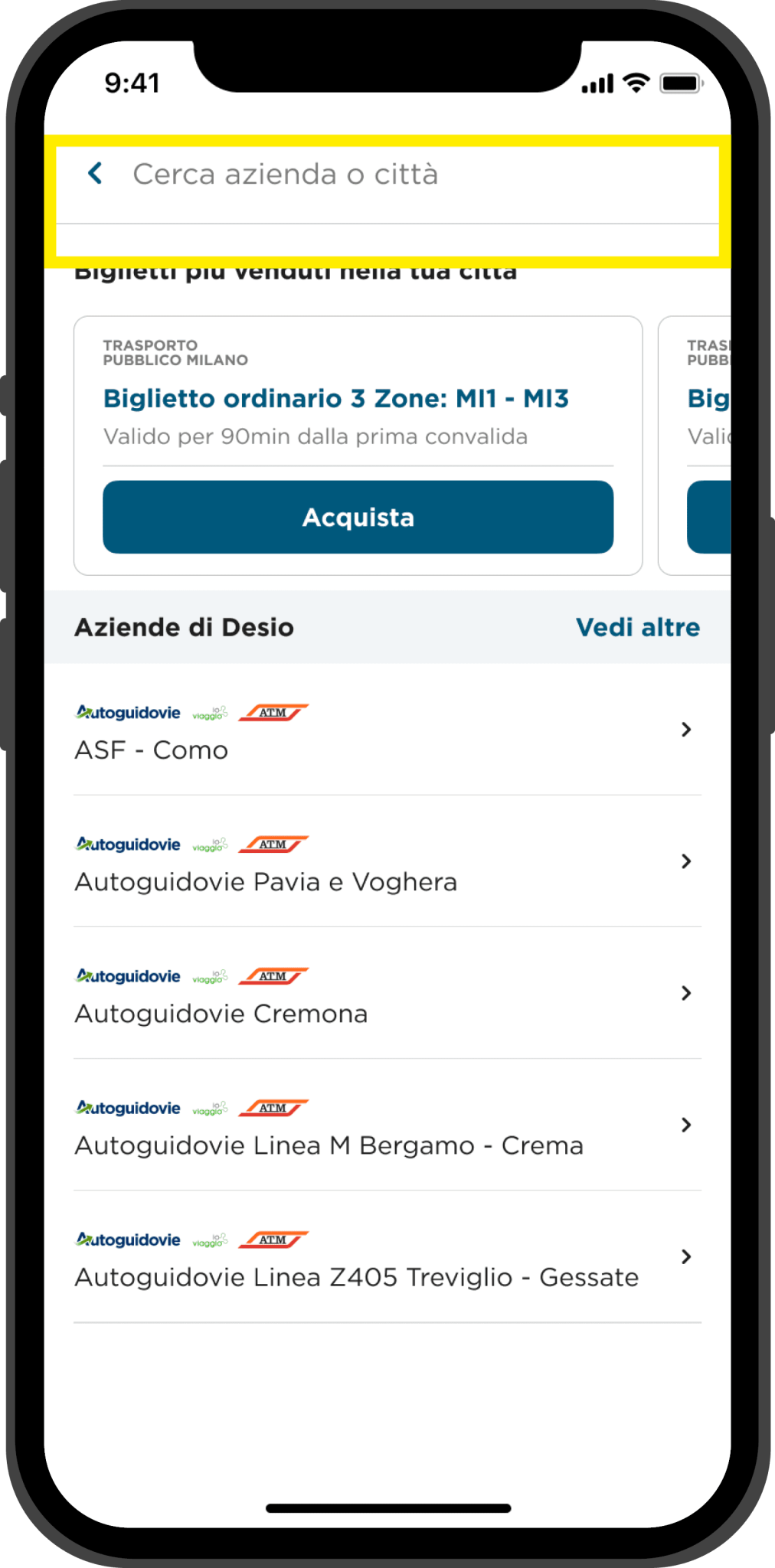The height and width of the screenshot is (1568, 775).
Task: Go back using the back arrow
Action: pyautogui.click(x=95, y=174)
